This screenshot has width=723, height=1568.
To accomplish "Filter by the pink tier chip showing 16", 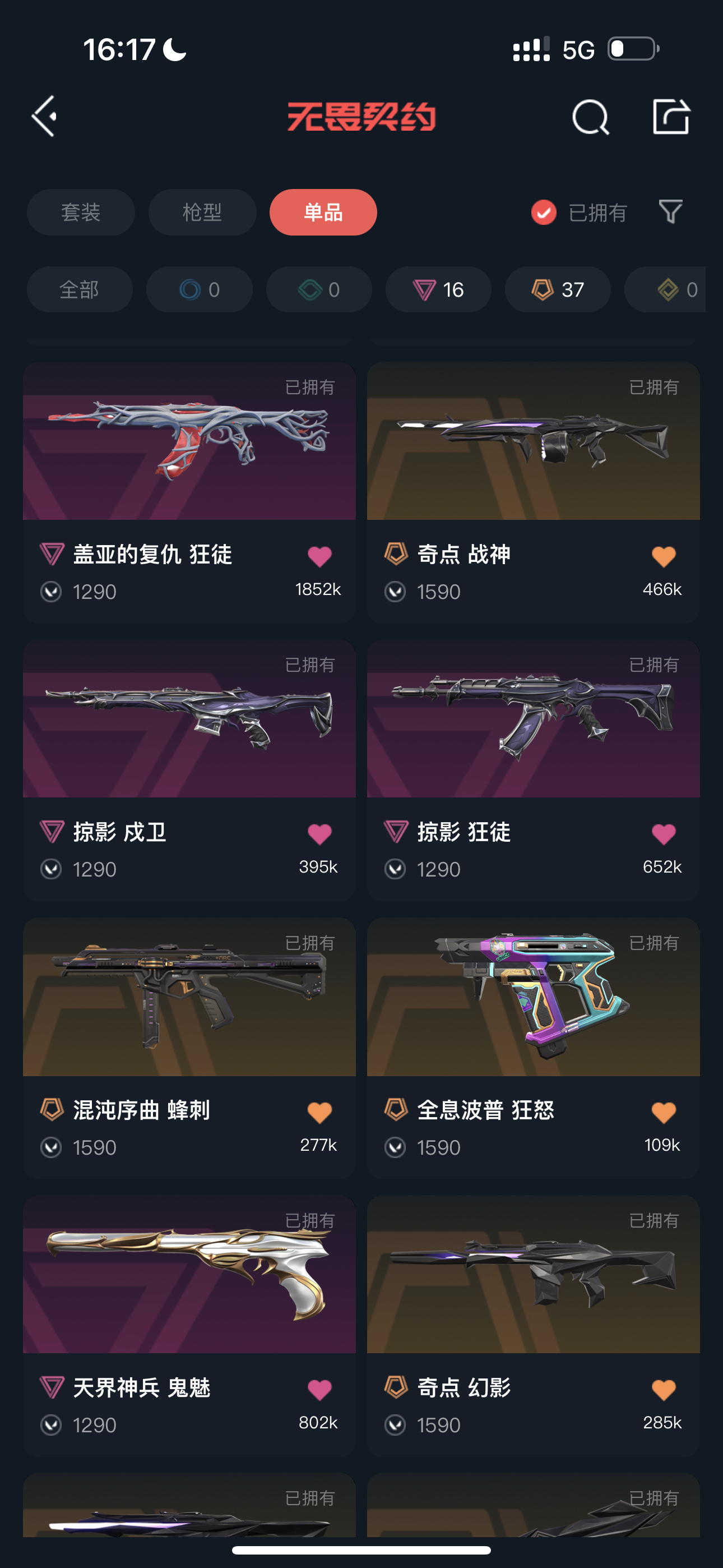I will (438, 290).
